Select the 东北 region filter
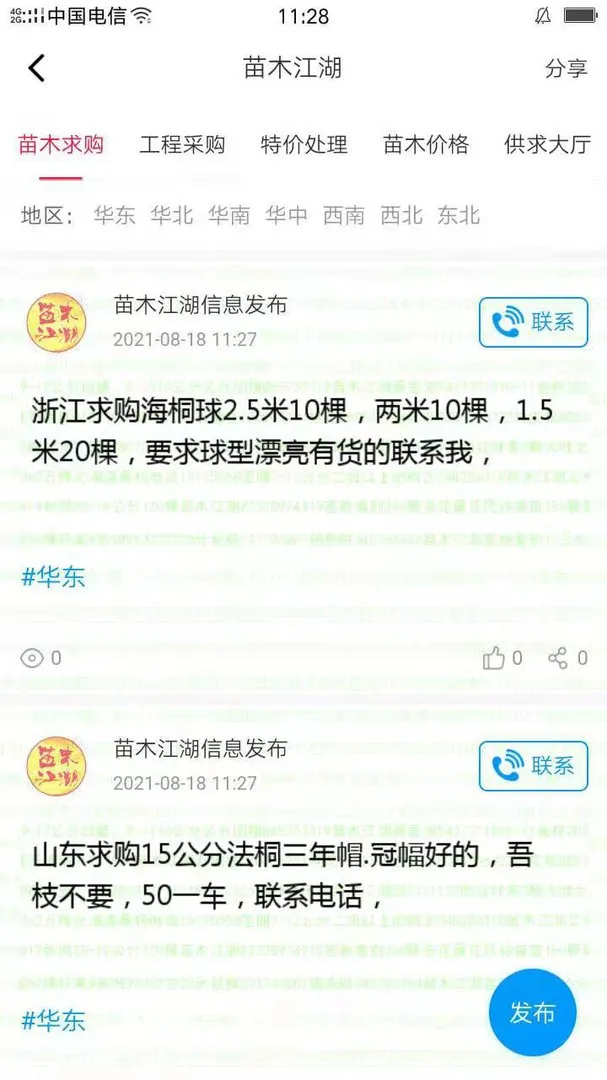This screenshot has width=607, height=1080. (x=459, y=215)
